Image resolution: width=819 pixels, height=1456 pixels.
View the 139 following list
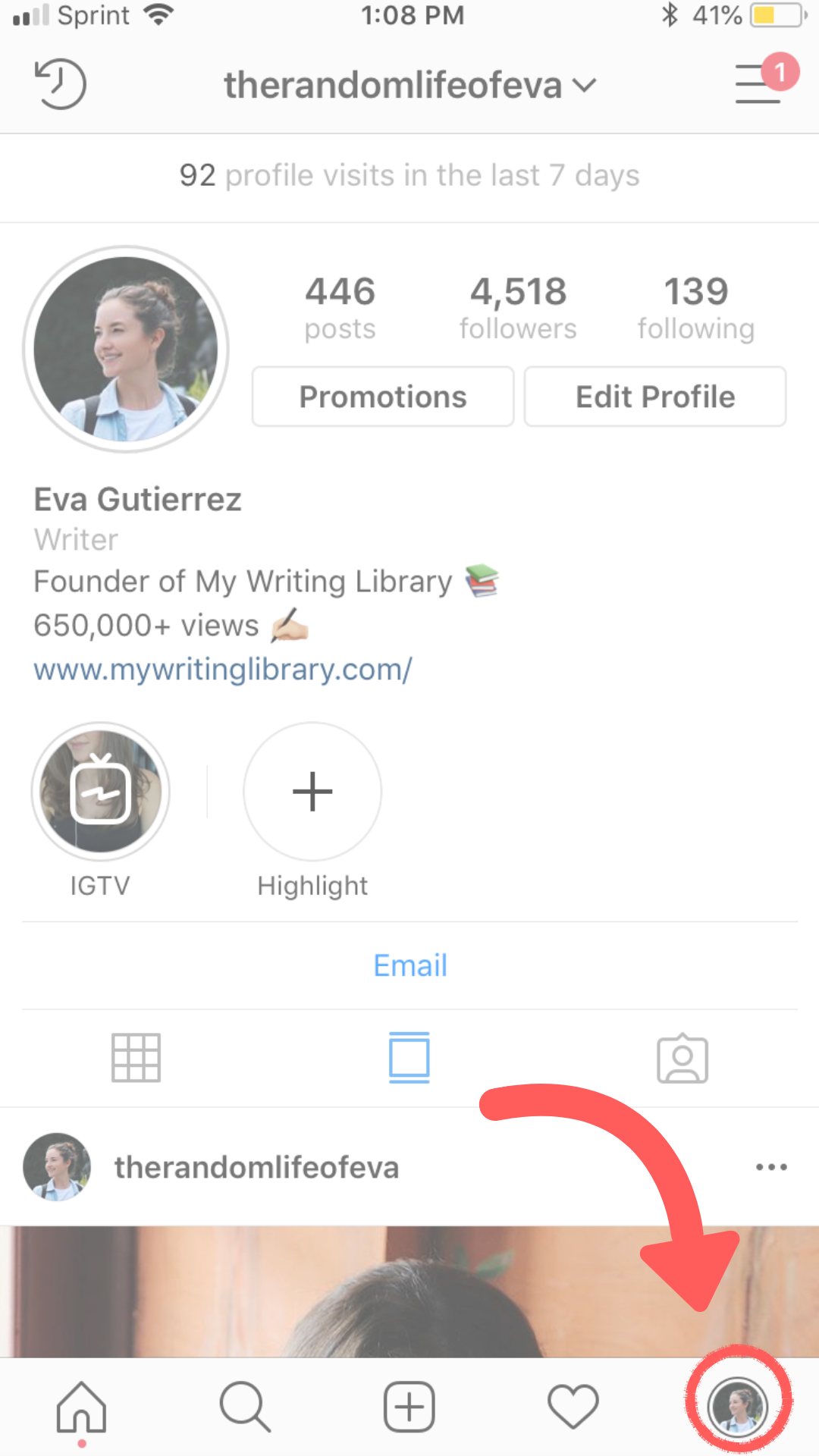click(x=695, y=307)
